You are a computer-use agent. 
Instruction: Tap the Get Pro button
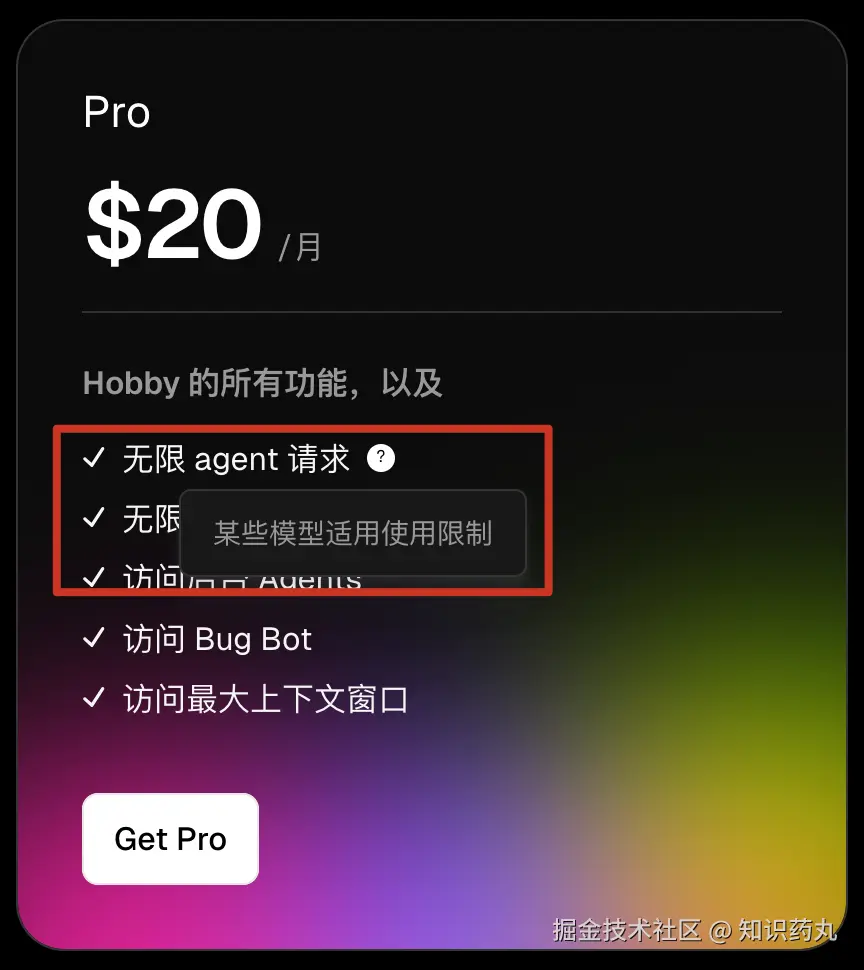[x=170, y=838]
